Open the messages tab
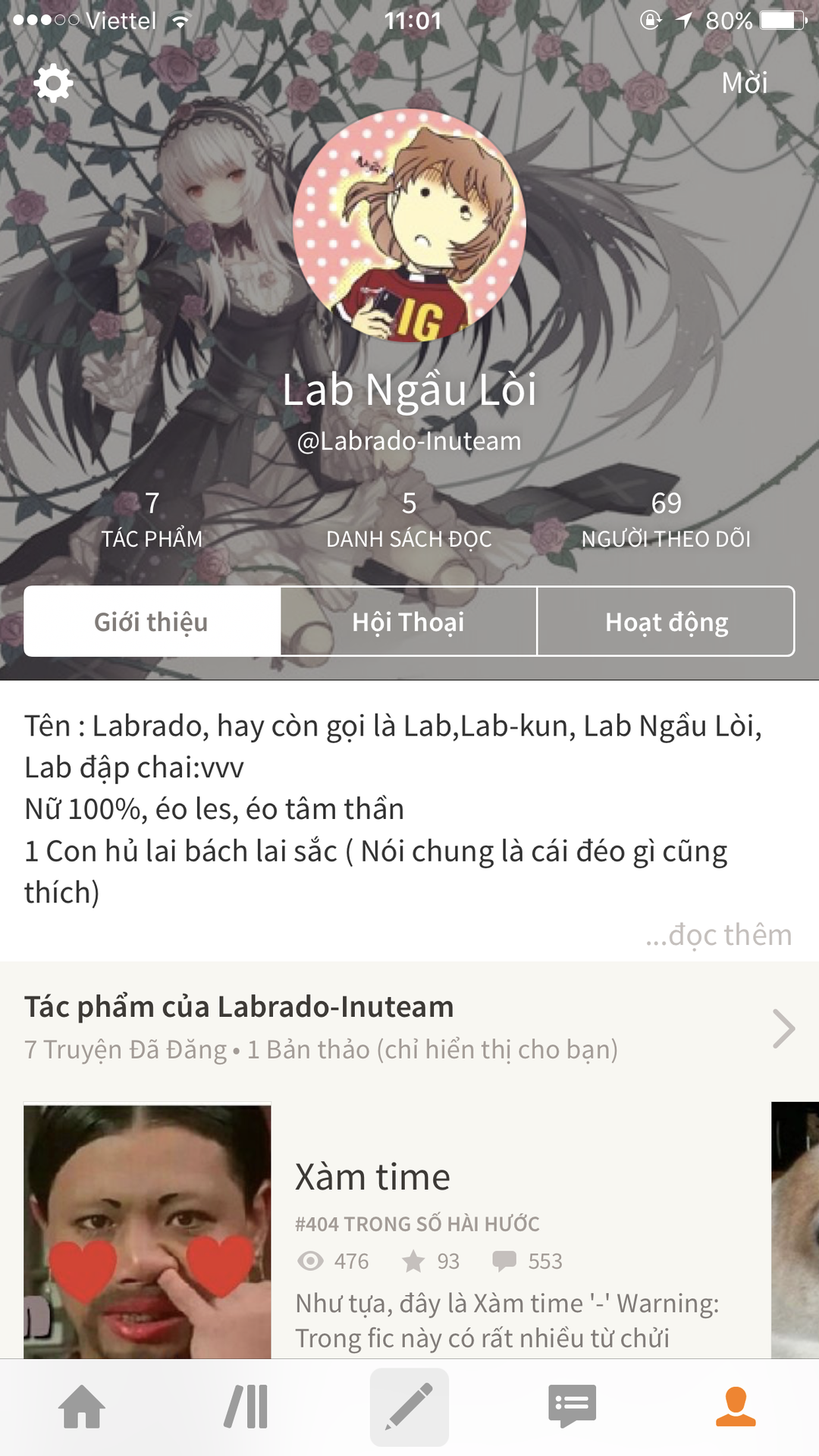819x1456 pixels. tap(573, 1407)
